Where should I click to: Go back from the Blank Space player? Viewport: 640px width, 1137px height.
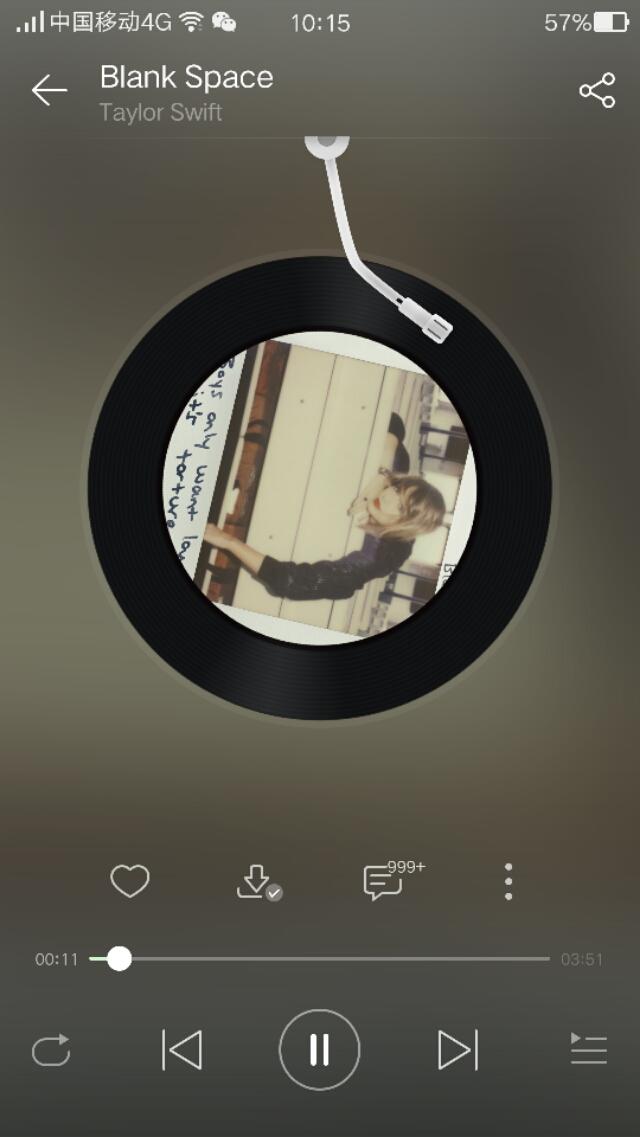pos(48,91)
